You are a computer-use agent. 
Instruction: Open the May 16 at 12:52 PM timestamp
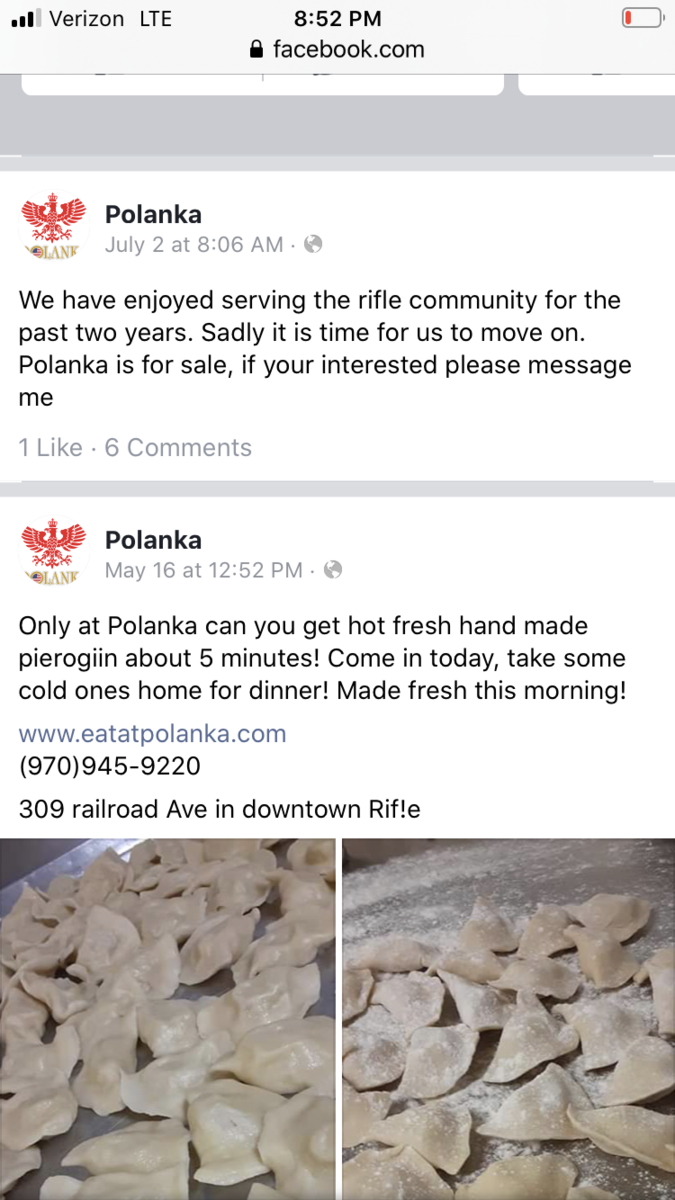203,571
